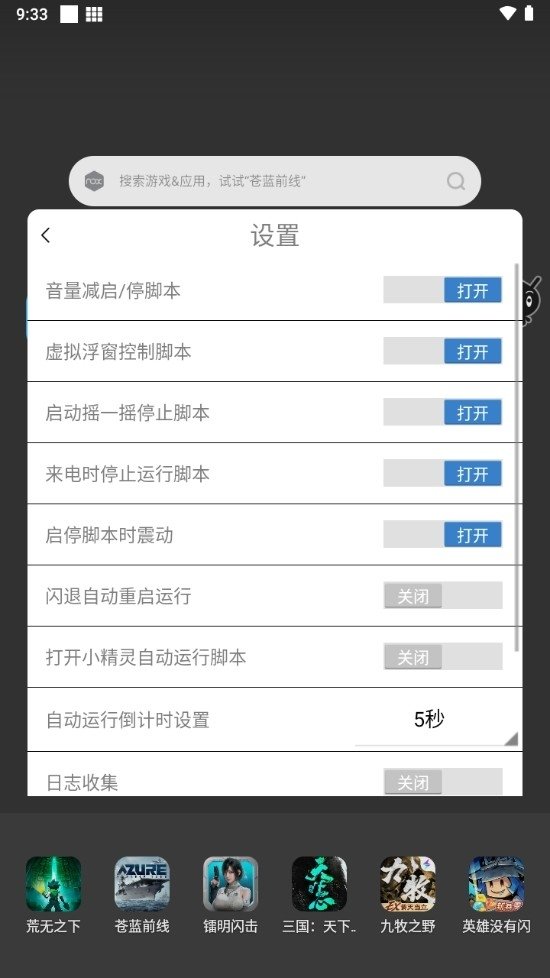Switch off 来电时停止运行脚本
Viewport: 550px width, 978px height.
pyautogui.click(x=443, y=474)
